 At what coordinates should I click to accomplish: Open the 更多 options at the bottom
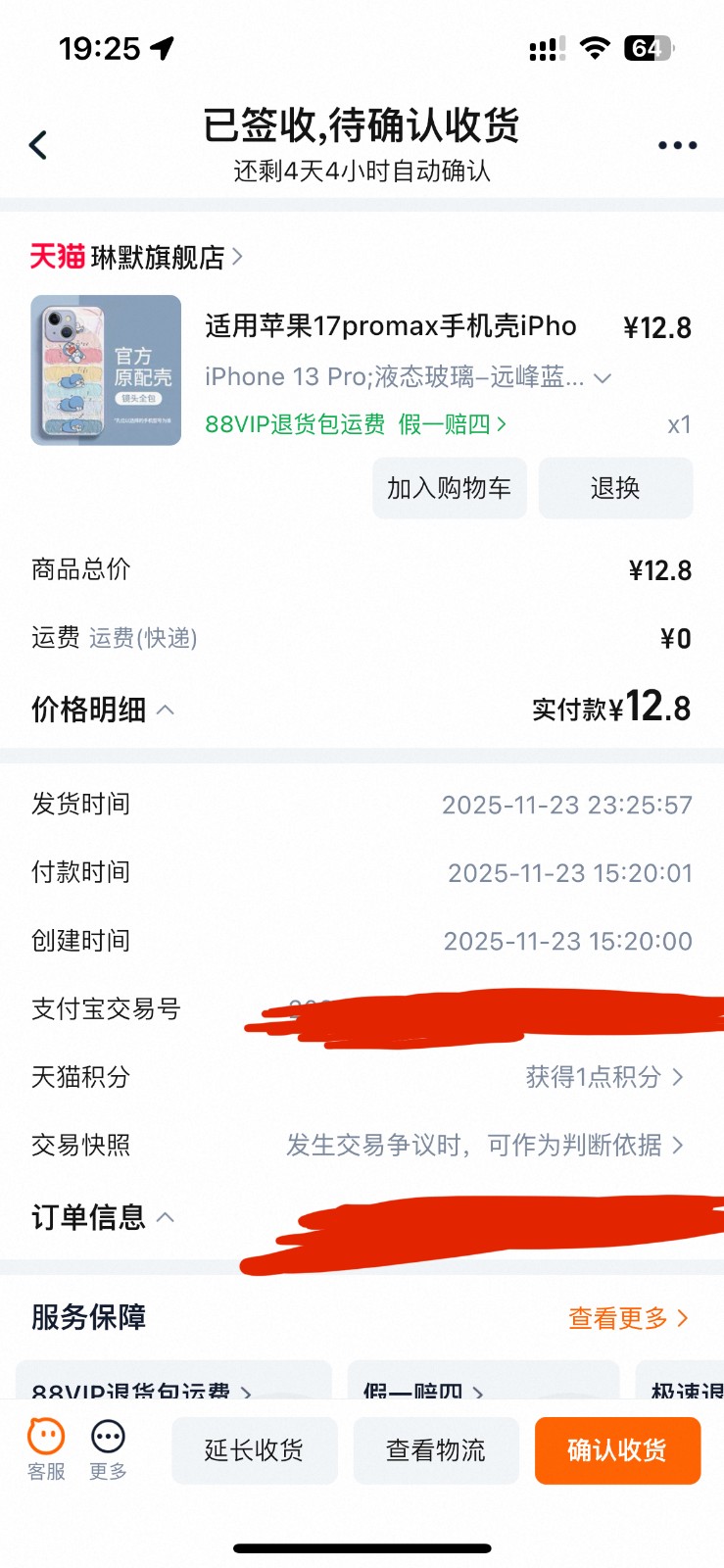(x=108, y=1449)
